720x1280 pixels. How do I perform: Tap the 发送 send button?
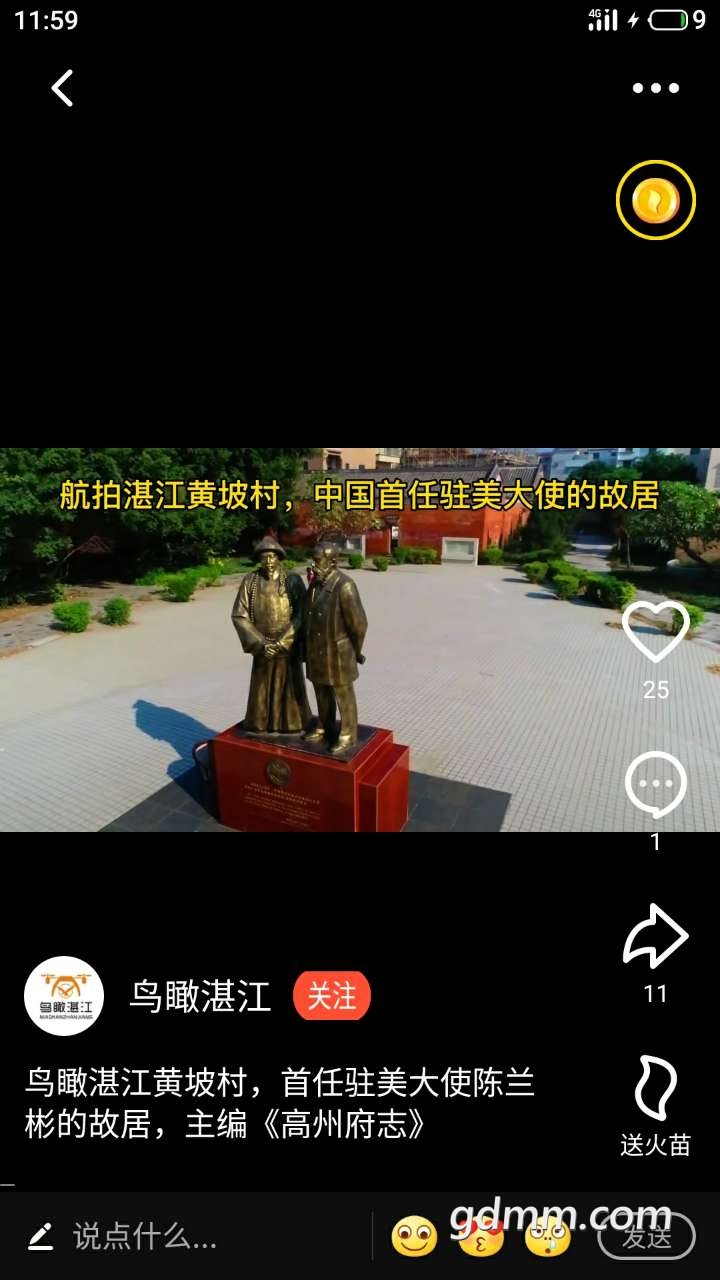(646, 1237)
